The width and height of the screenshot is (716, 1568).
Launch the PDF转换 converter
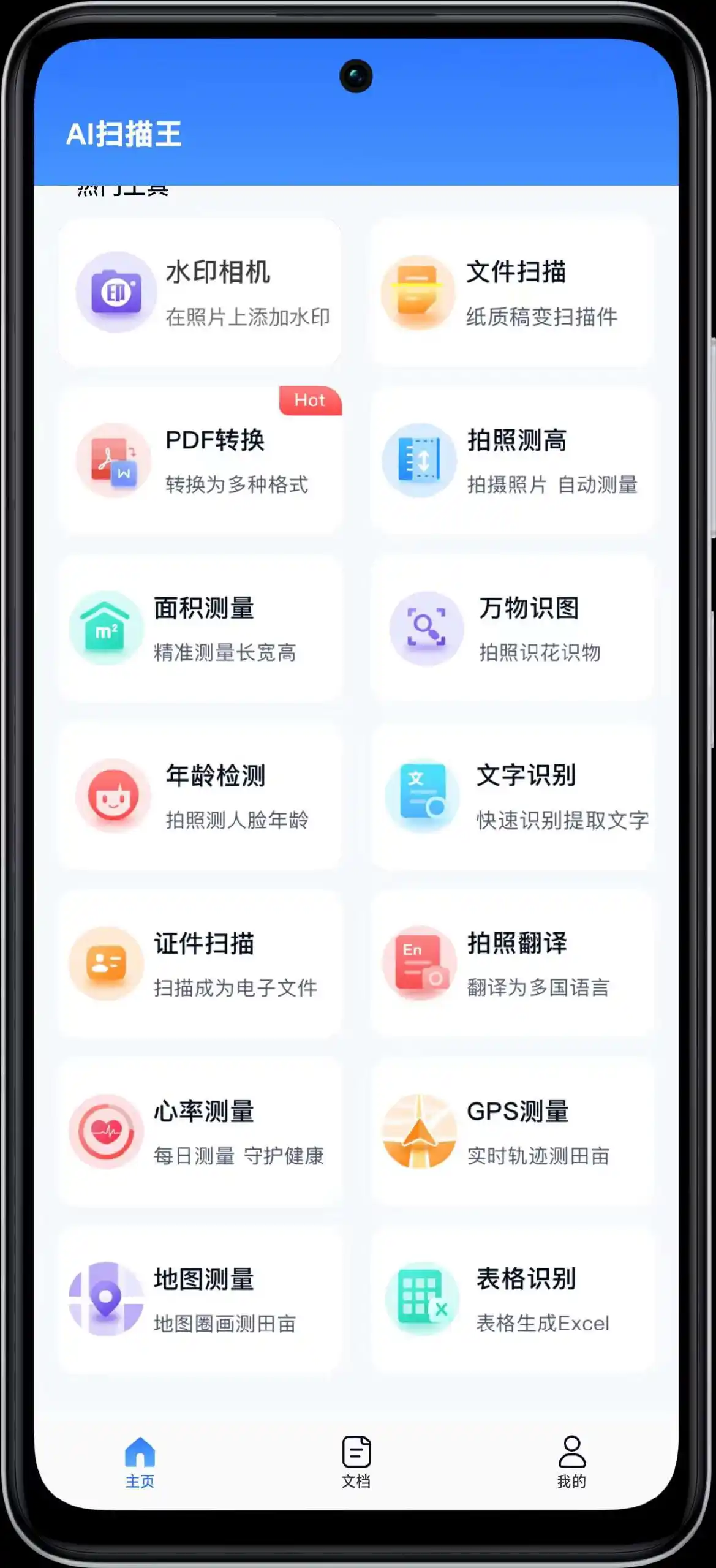coord(200,461)
